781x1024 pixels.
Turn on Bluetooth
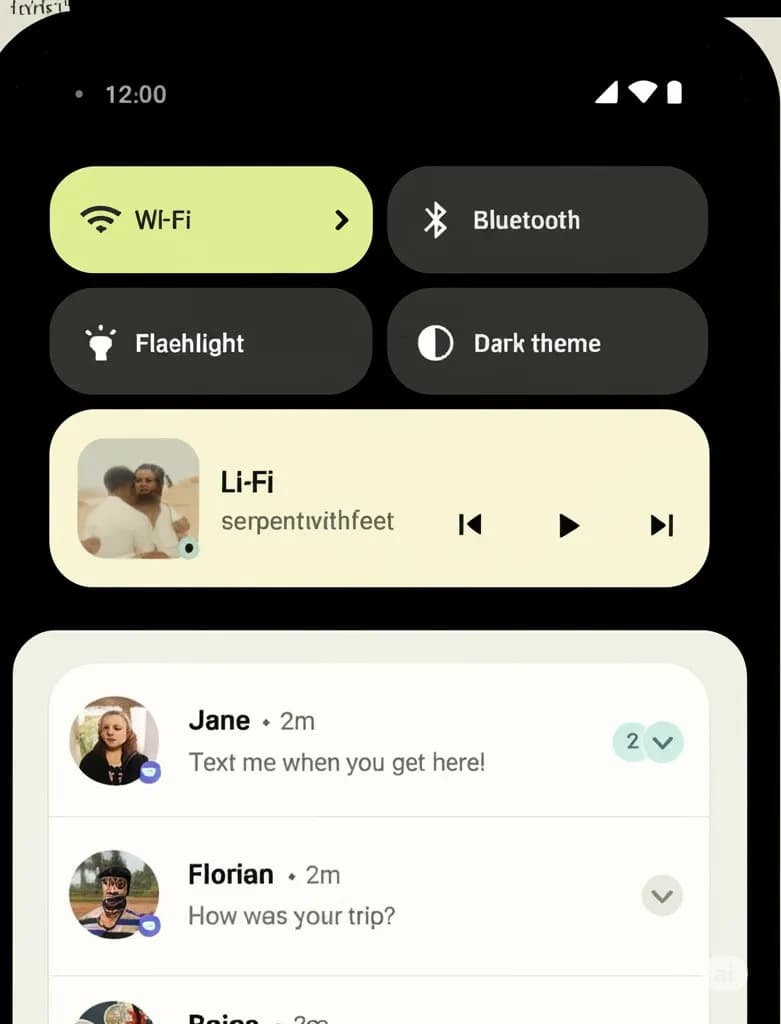547,220
